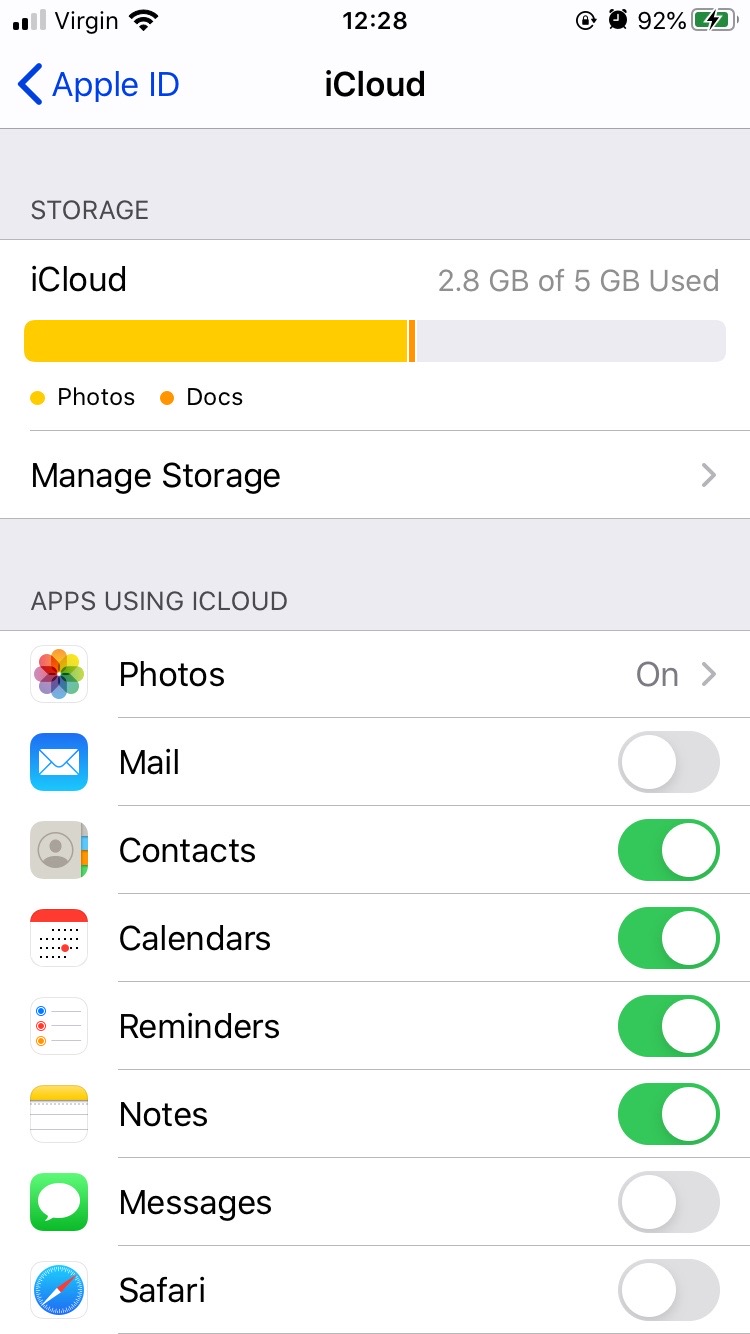Enable Safari iCloud sync

click(x=668, y=1291)
